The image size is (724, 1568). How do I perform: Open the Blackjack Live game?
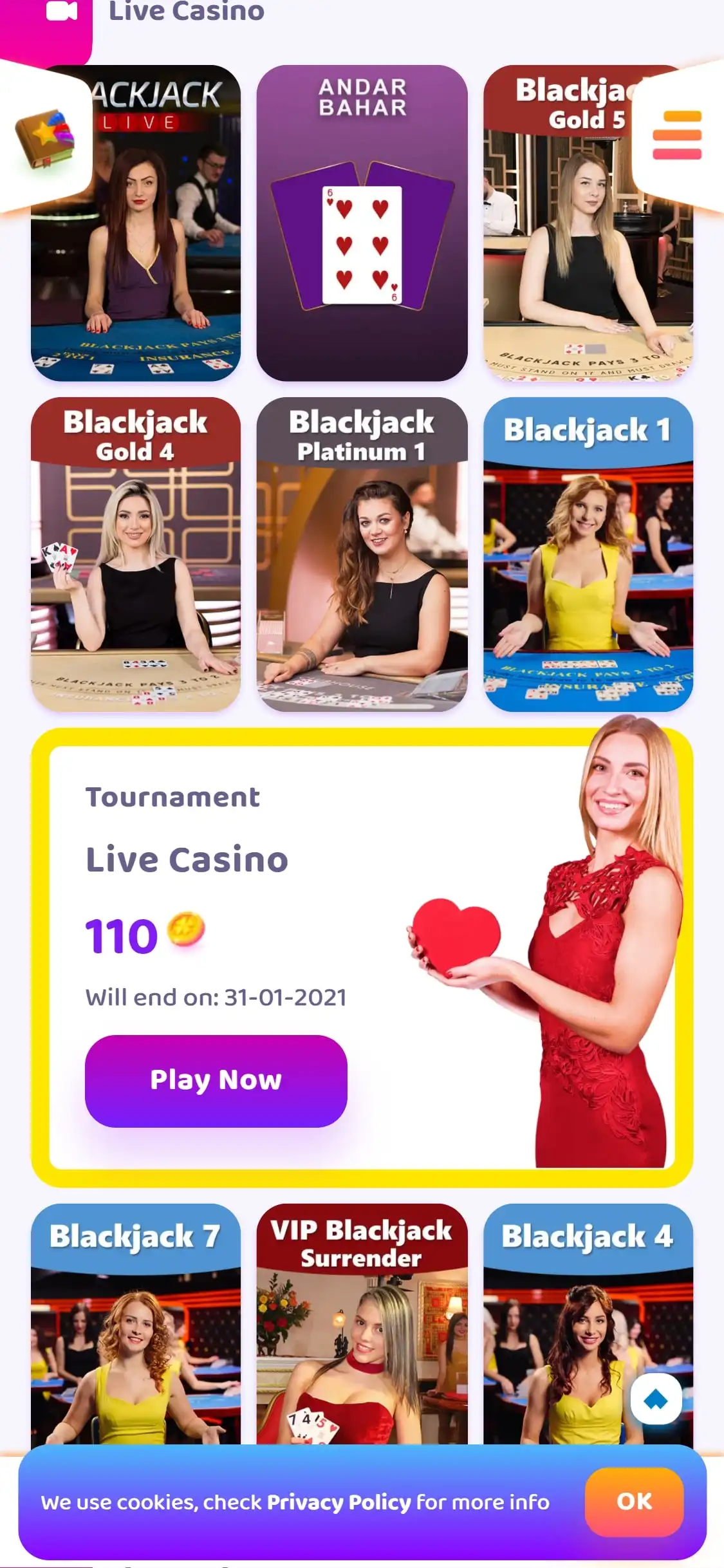tap(154, 257)
